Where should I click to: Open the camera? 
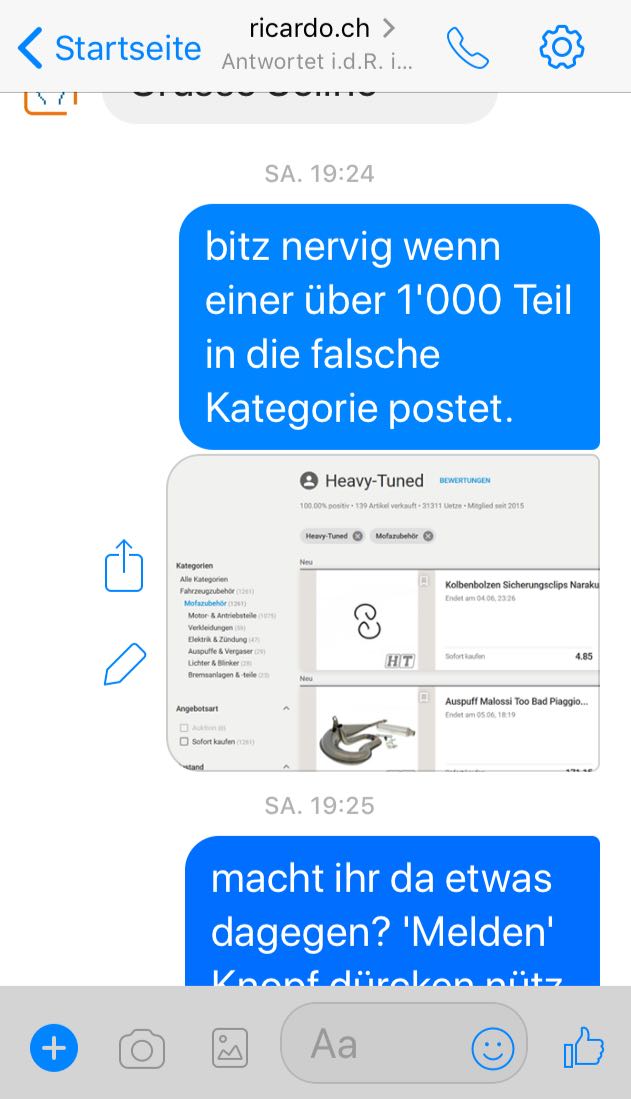(141, 1049)
